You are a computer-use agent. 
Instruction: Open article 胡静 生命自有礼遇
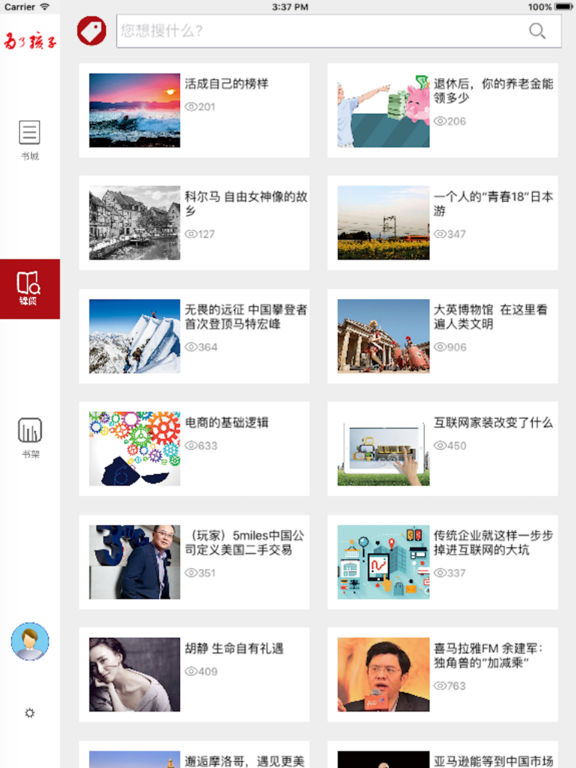coord(194,674)
